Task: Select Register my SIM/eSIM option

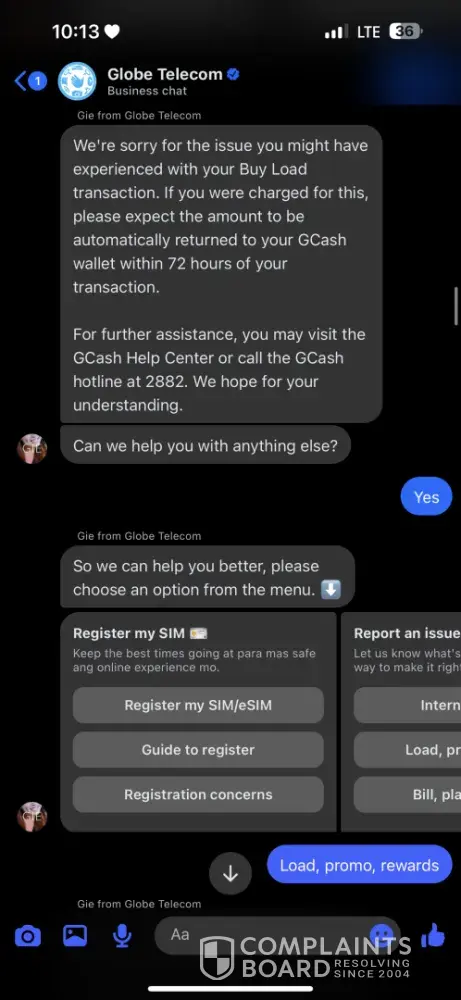Action: pyautogui.click(x=198, y=705)
